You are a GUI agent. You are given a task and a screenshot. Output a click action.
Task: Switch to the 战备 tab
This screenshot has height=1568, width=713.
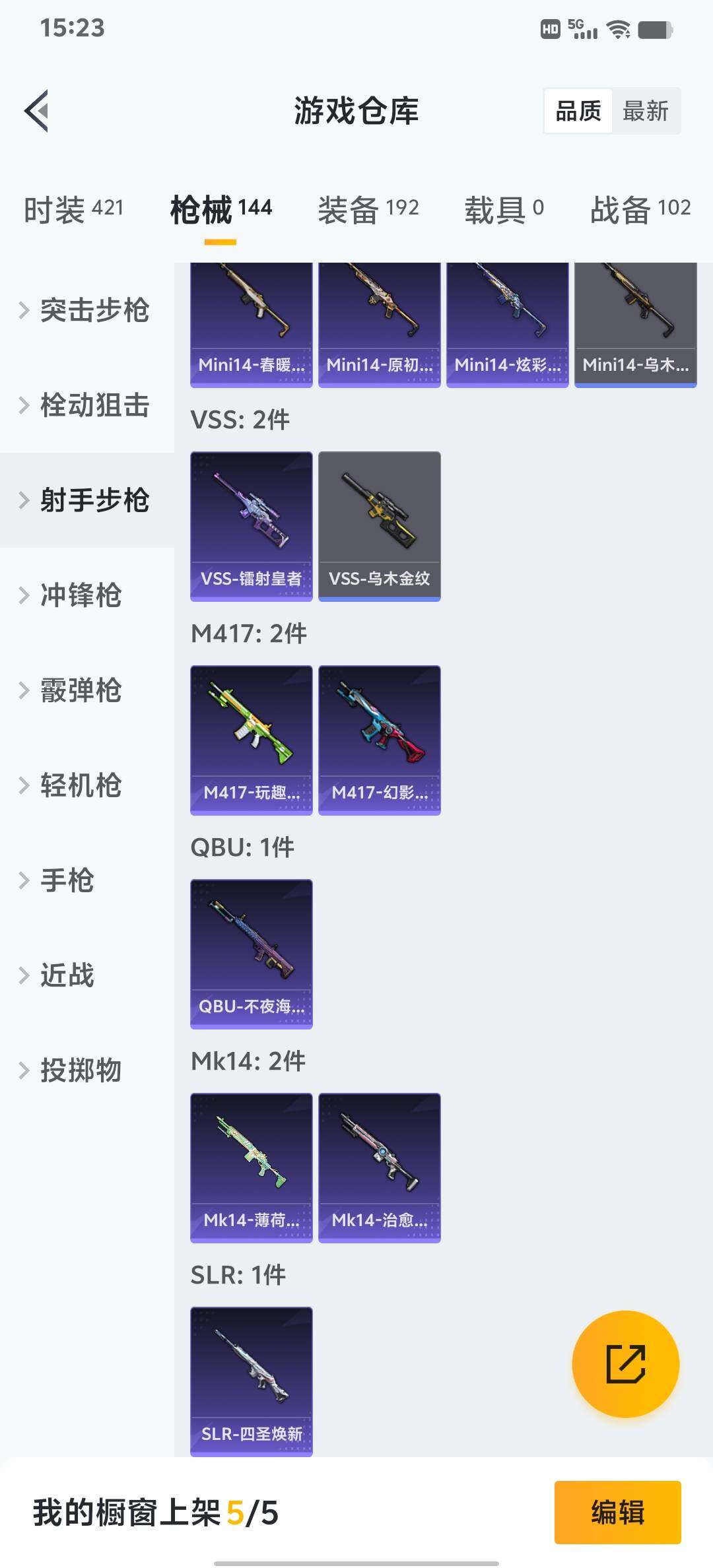point(640,209)
